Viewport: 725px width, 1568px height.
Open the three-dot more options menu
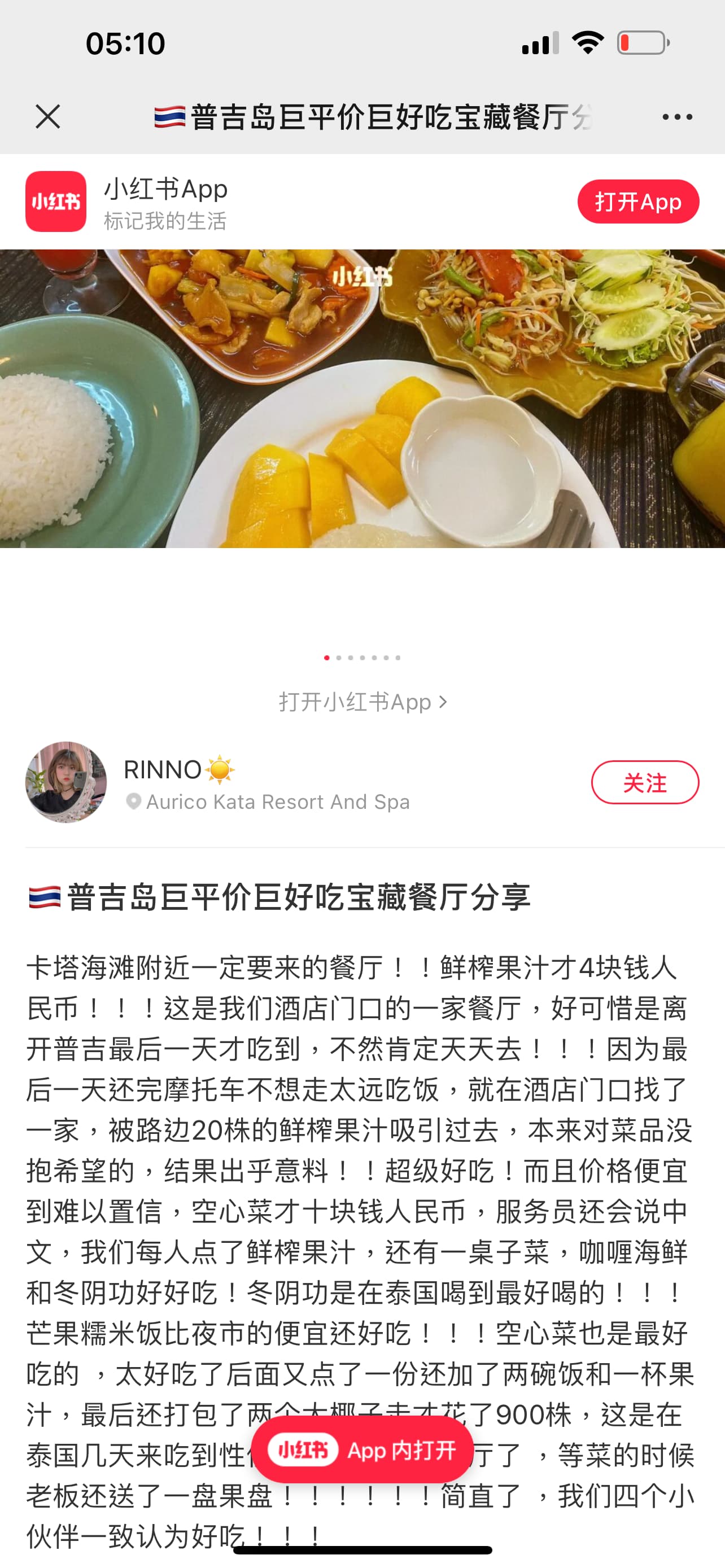click(x=677, y=117)
